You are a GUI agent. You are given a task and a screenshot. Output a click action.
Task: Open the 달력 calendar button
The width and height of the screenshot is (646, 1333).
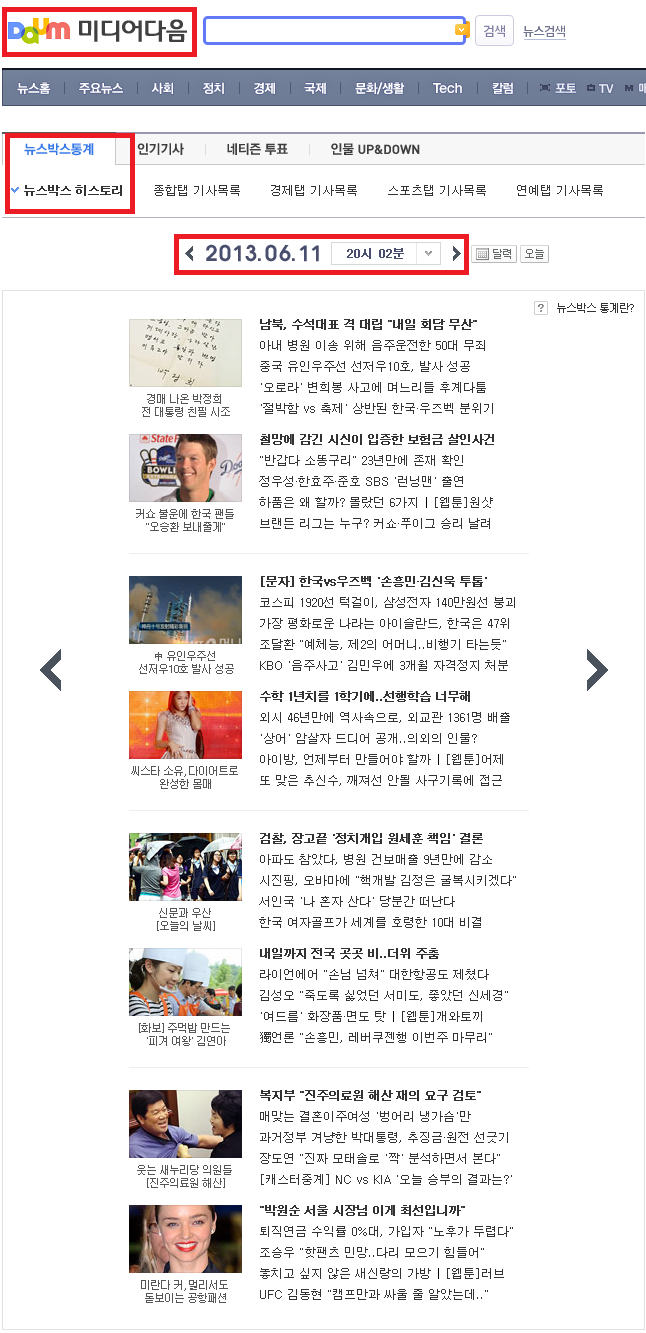coord(493,254)
